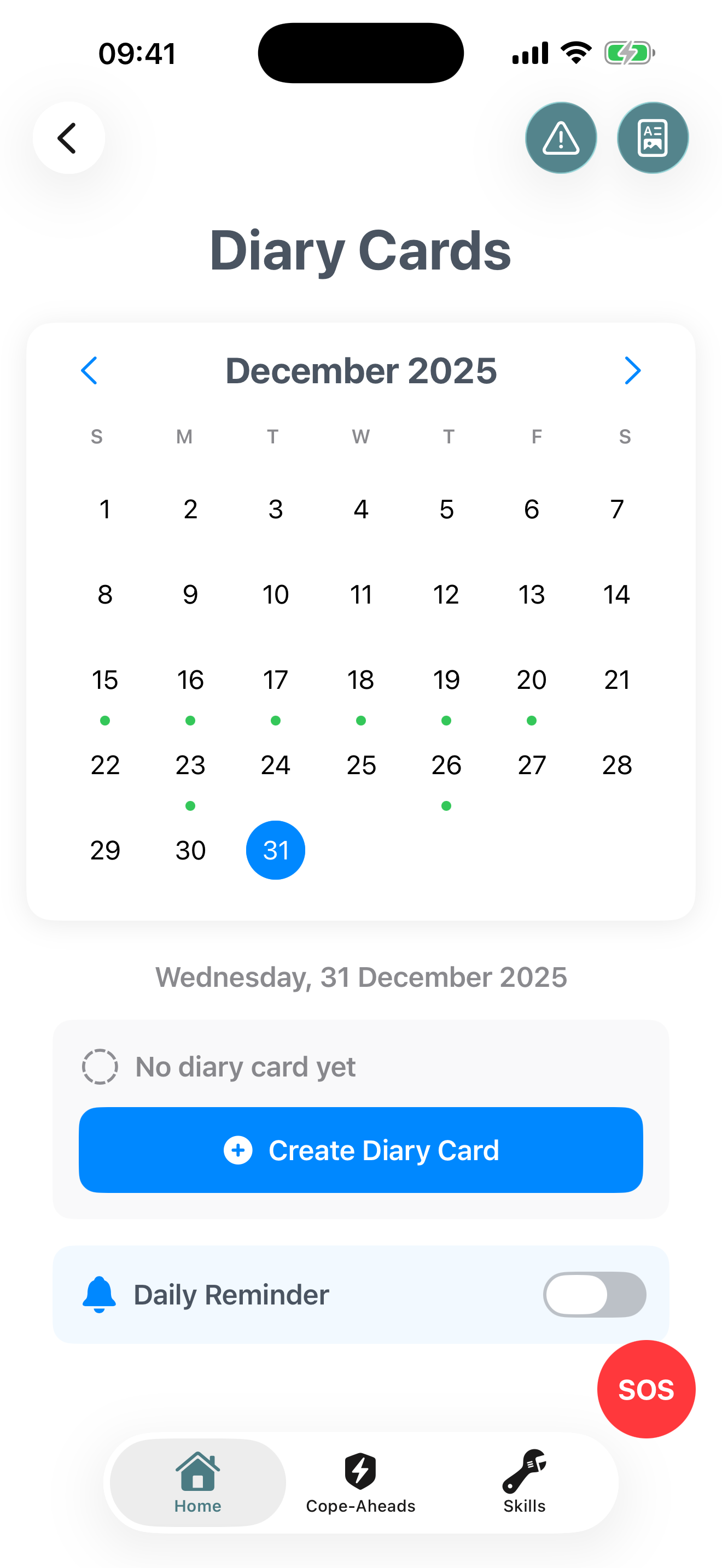This screenshot has height=1568, width=722.
Task: Tap the back arrow at top left
Action: tap(68, 138)
